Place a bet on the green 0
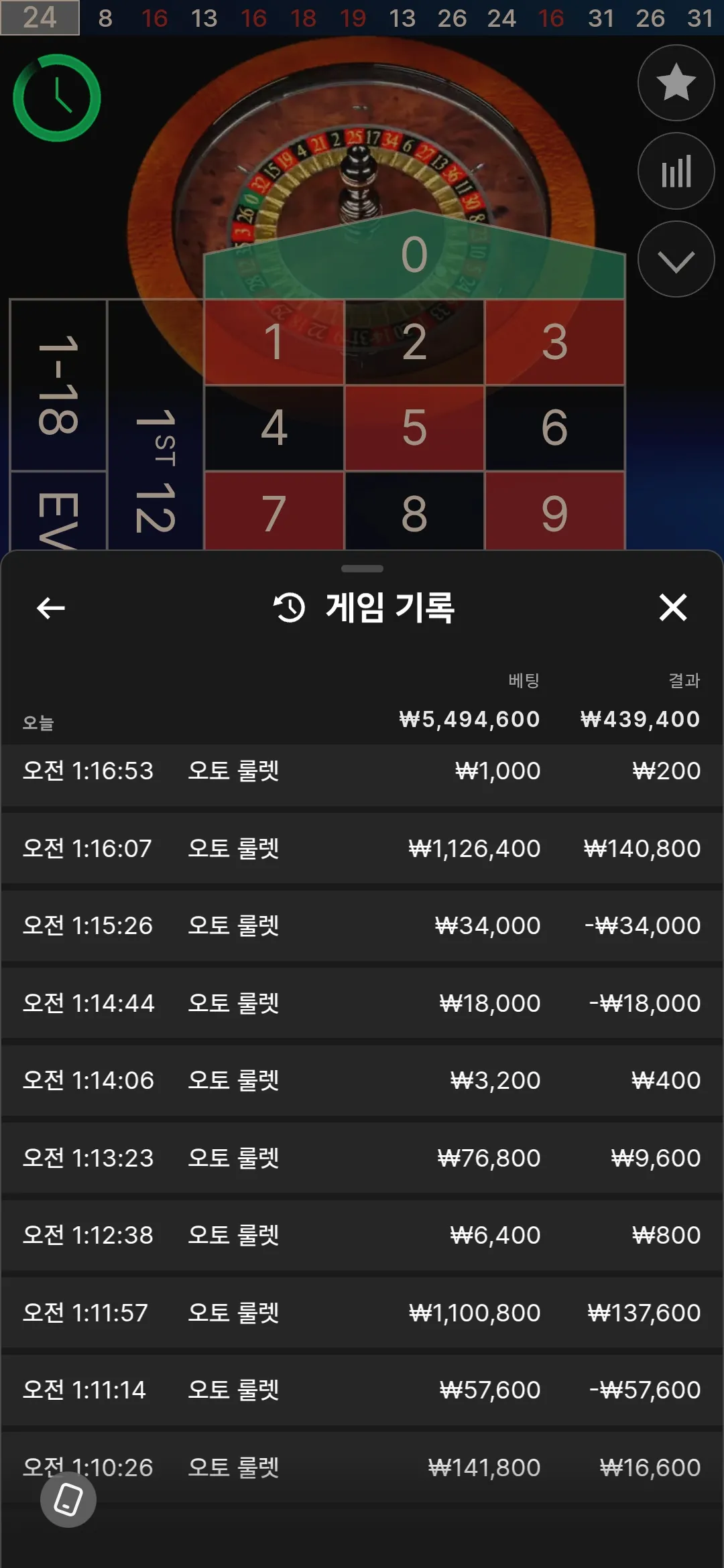 pos(414,255)
